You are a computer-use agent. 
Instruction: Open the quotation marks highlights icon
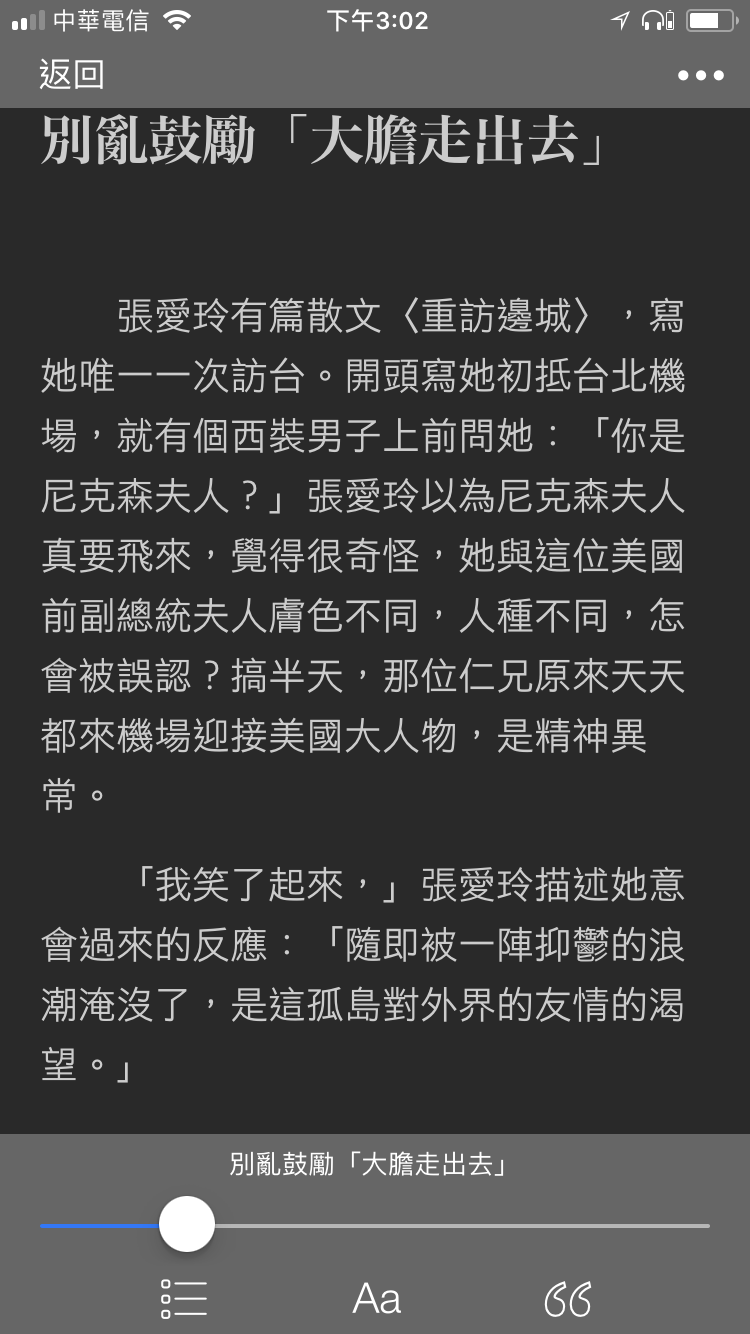[x=567, y=1298]
